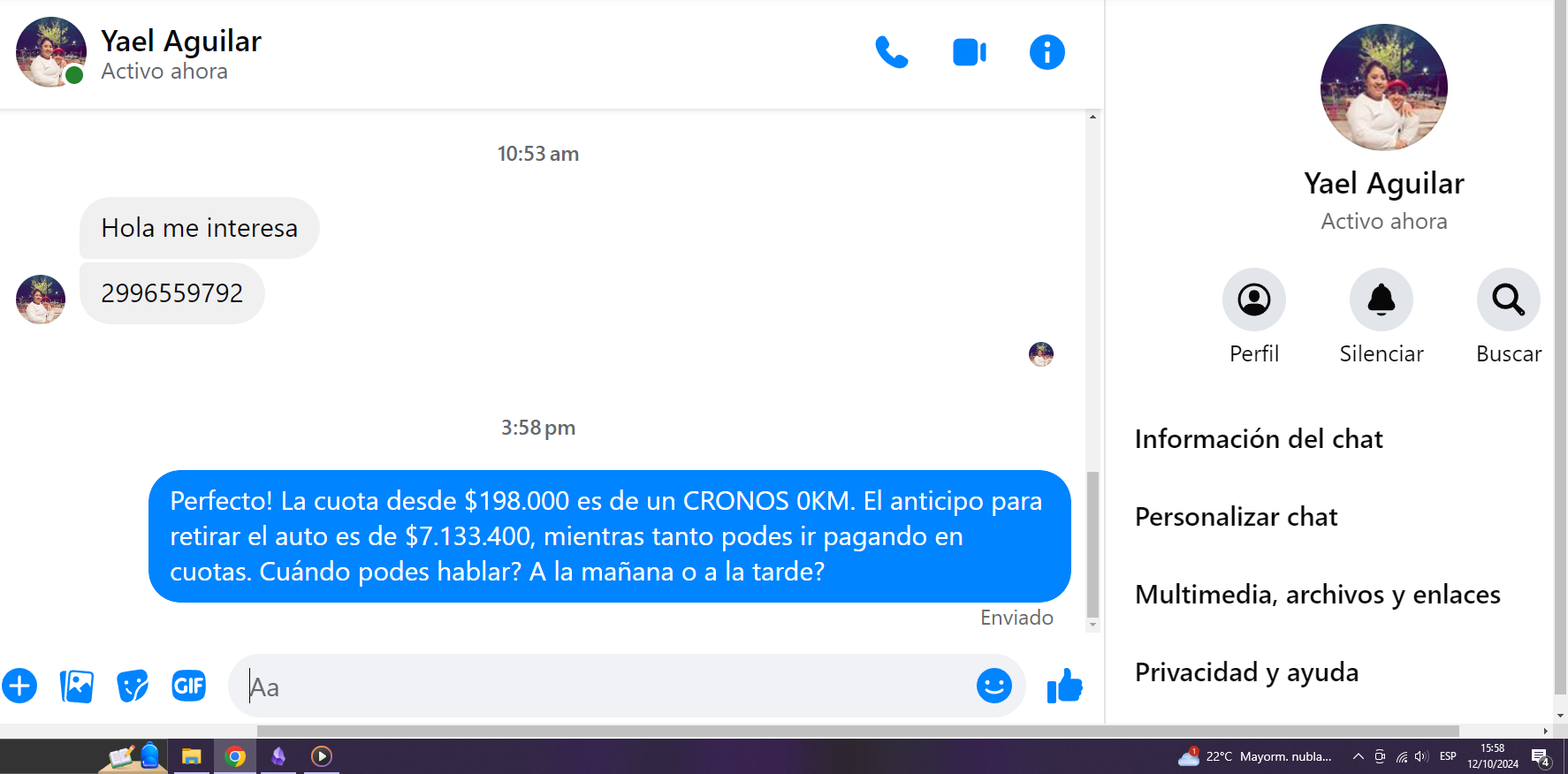The image size is (1568, 774).
Task: Search in conversation with Buscar
Action: click(x=1508, y=300)
